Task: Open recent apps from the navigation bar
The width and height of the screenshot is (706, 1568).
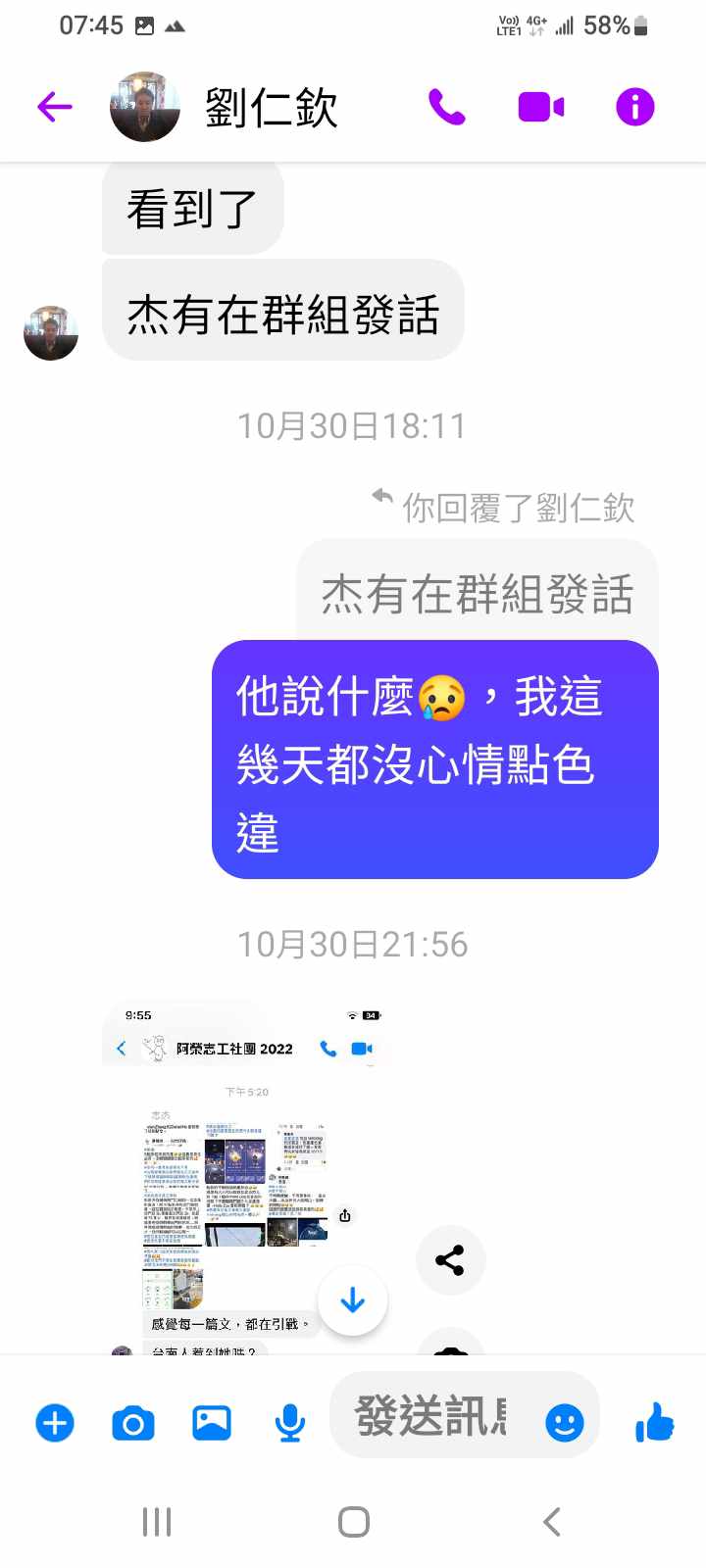Action: click(157, 1522)
